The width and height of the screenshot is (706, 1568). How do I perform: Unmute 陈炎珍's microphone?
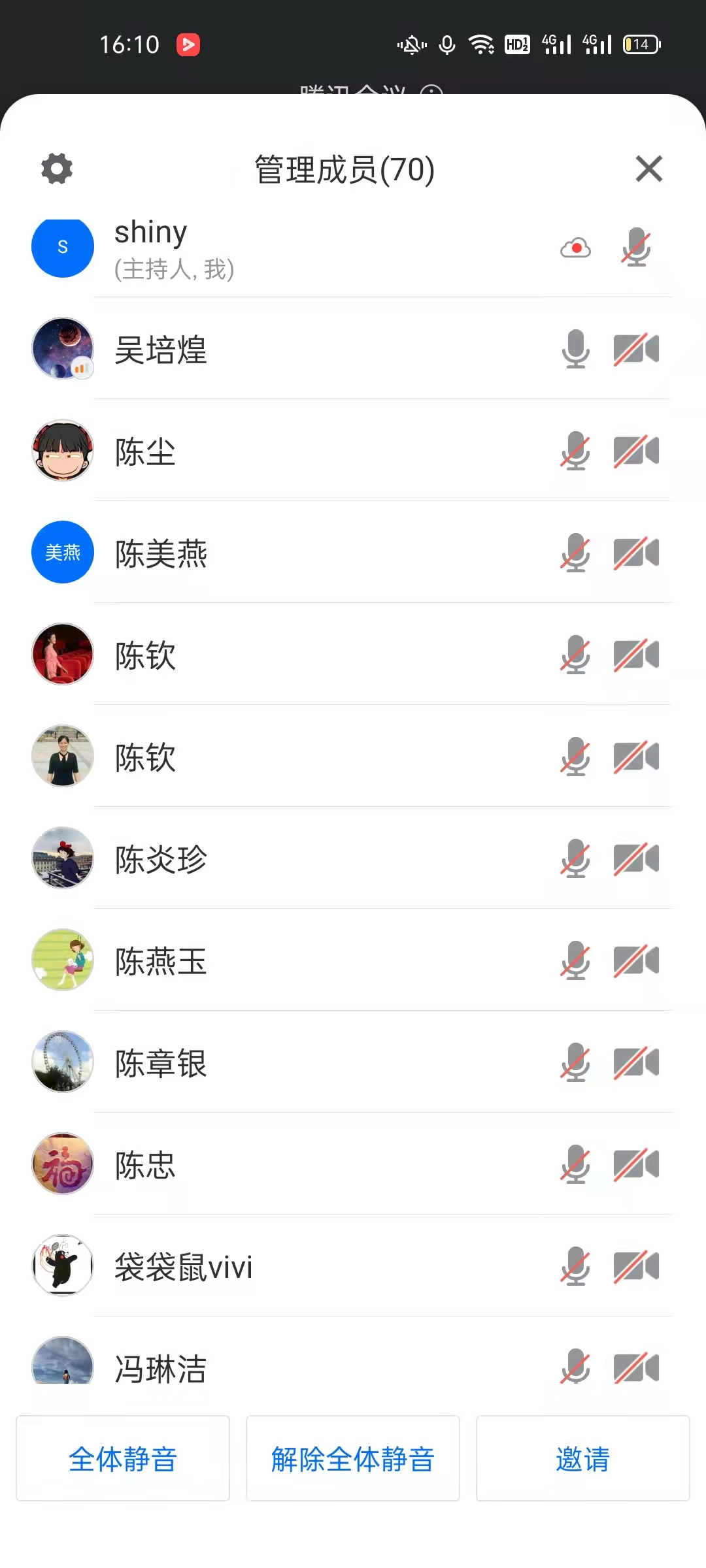coord(575,858)
